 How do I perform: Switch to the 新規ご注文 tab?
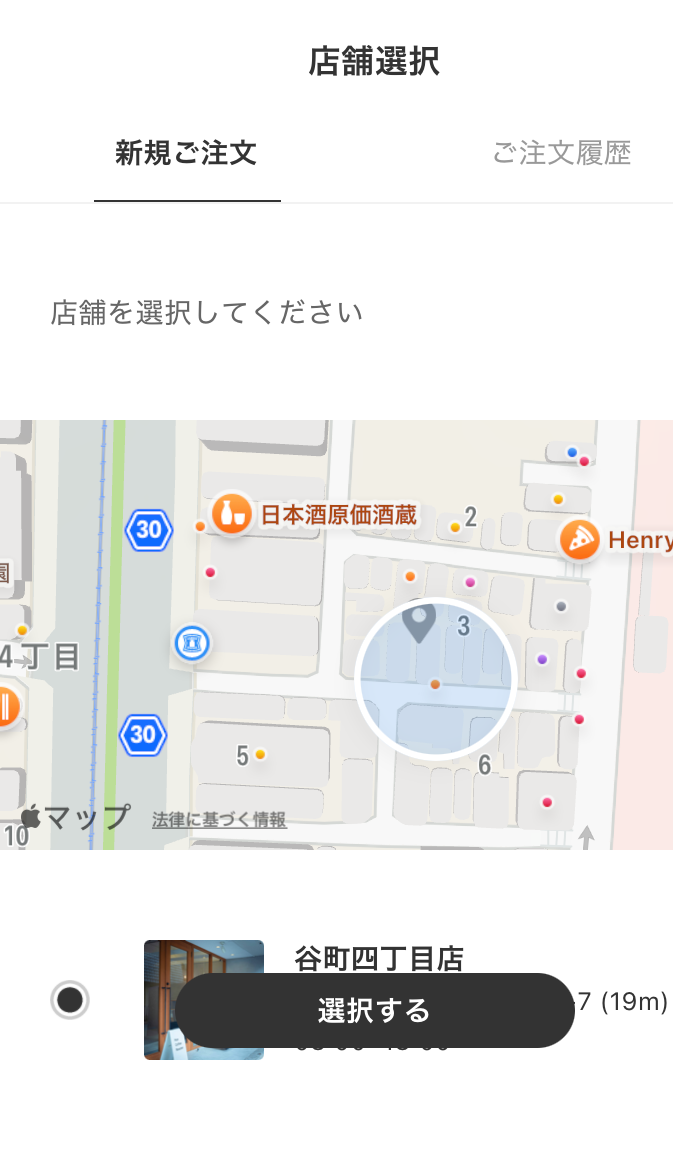(x=186, y=153)
